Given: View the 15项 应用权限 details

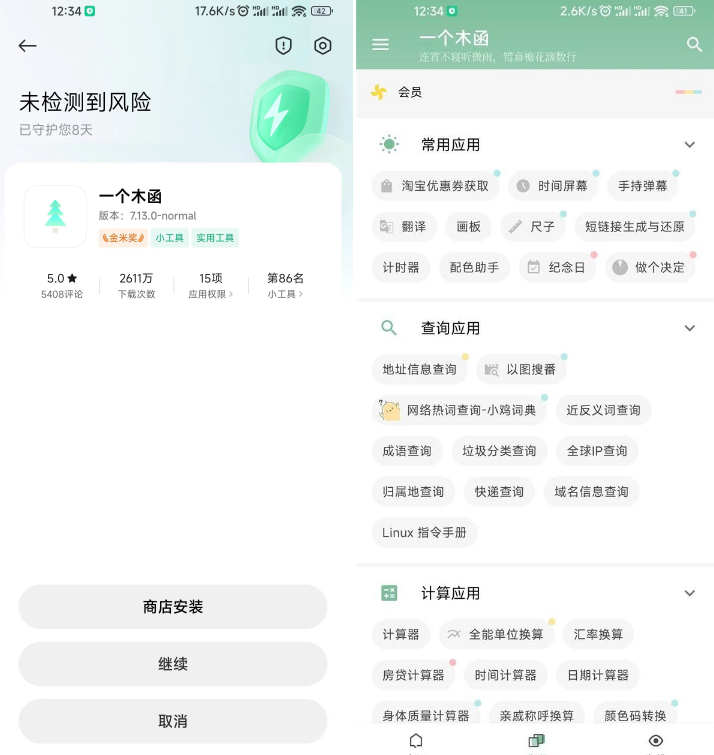Looking at the screenshot, I should tap(210, 285).
